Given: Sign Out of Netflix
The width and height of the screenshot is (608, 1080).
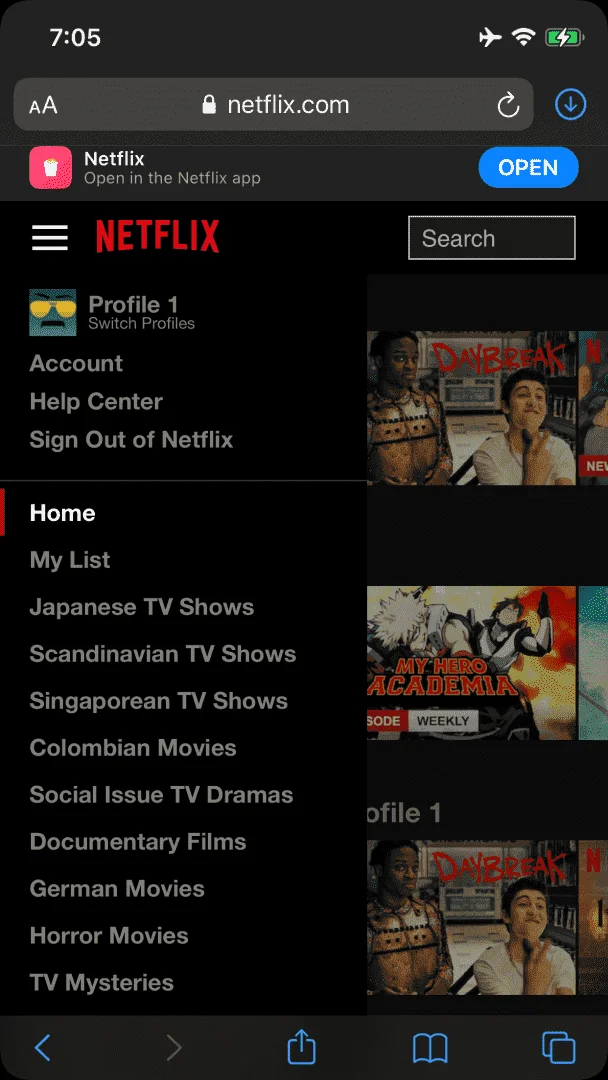Looking at the screenshot, I should coord(131,439).
